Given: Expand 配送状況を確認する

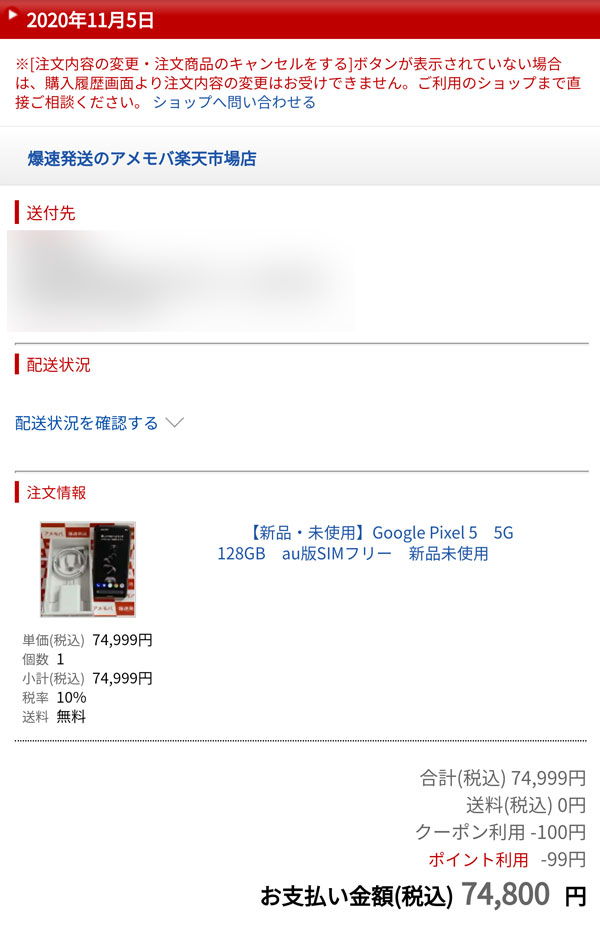Looking at the screenshot, I should pyautogui.click(x=98, y=423).
